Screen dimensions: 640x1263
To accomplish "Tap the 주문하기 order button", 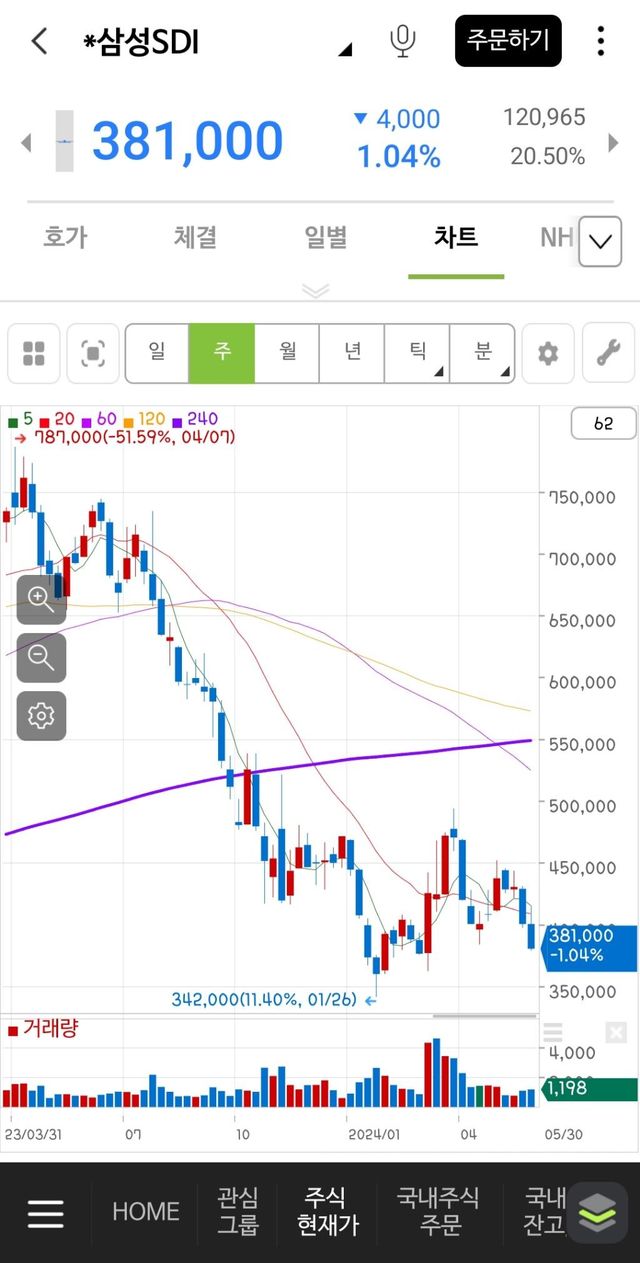I will pyautogui.click(x=508, y=41).
